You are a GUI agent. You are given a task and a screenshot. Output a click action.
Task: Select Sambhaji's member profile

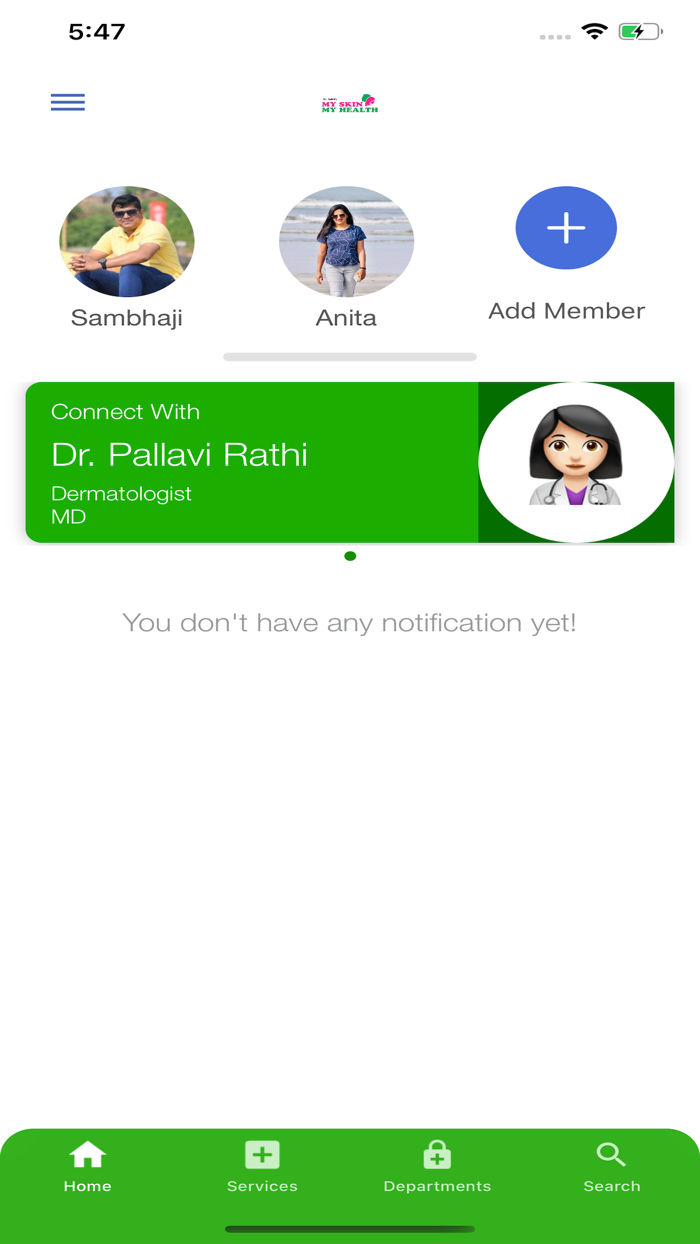pyautogui.click(x=127, y=242)
